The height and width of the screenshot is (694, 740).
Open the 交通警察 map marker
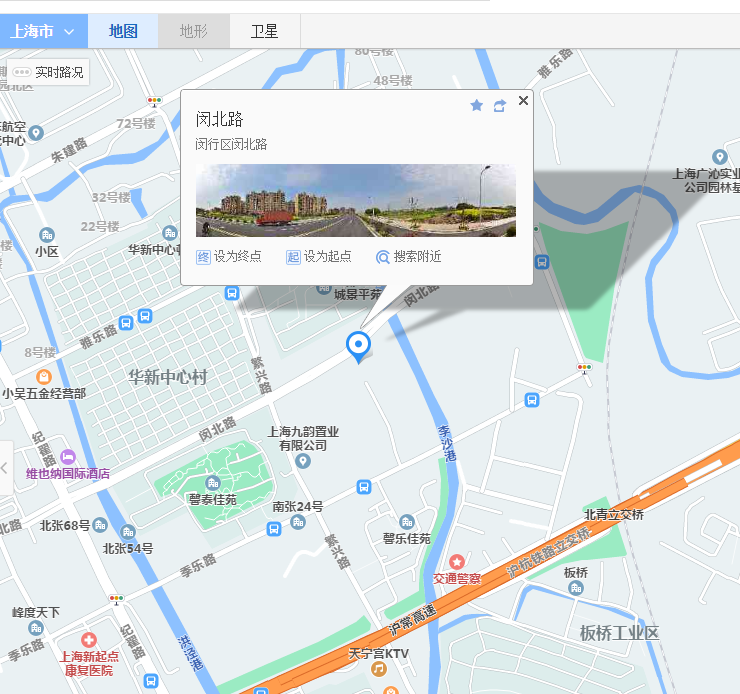pos(457,562)
